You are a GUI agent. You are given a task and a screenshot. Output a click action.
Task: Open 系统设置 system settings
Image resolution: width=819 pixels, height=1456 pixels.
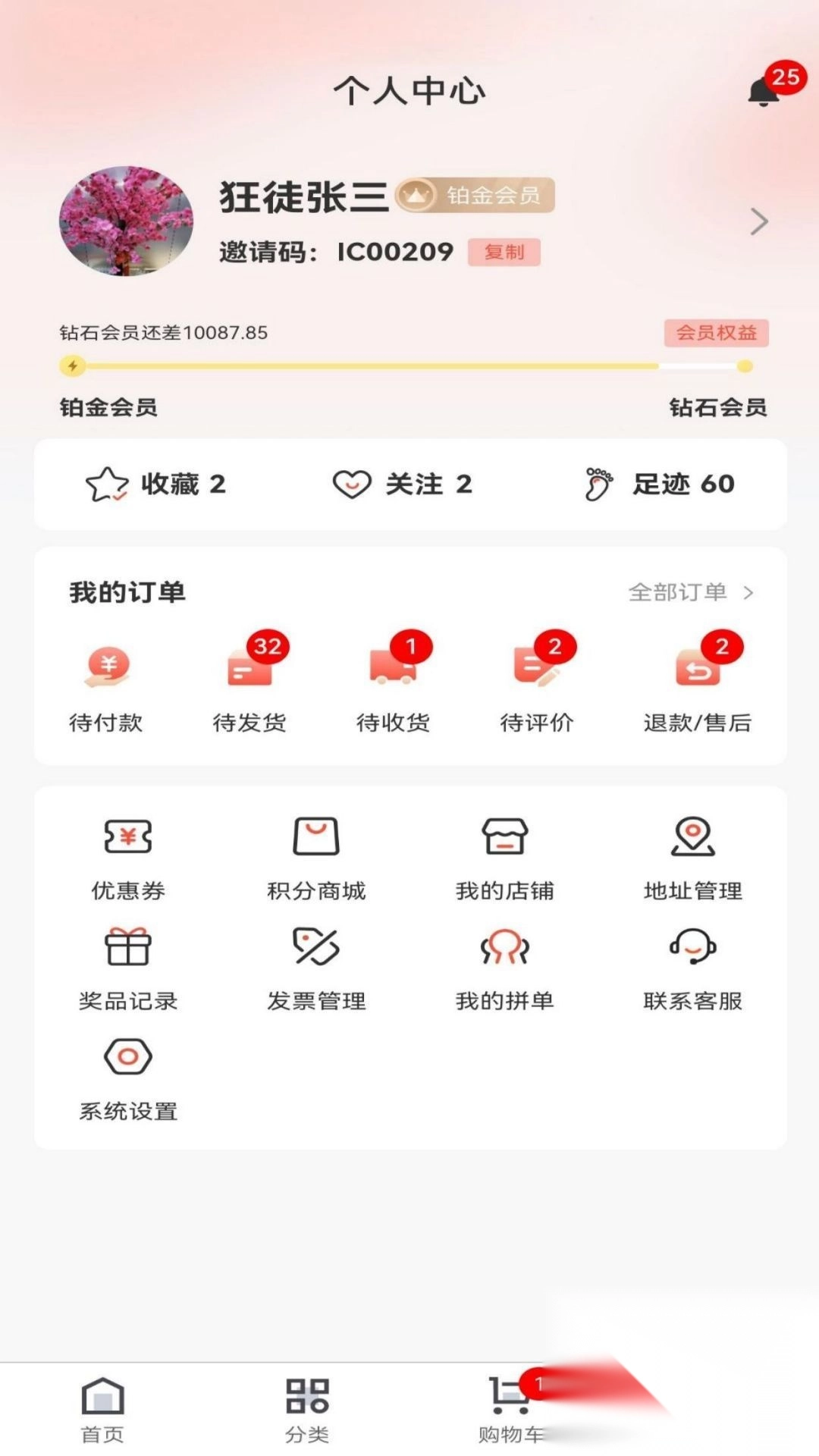[x=128, y=1078]
